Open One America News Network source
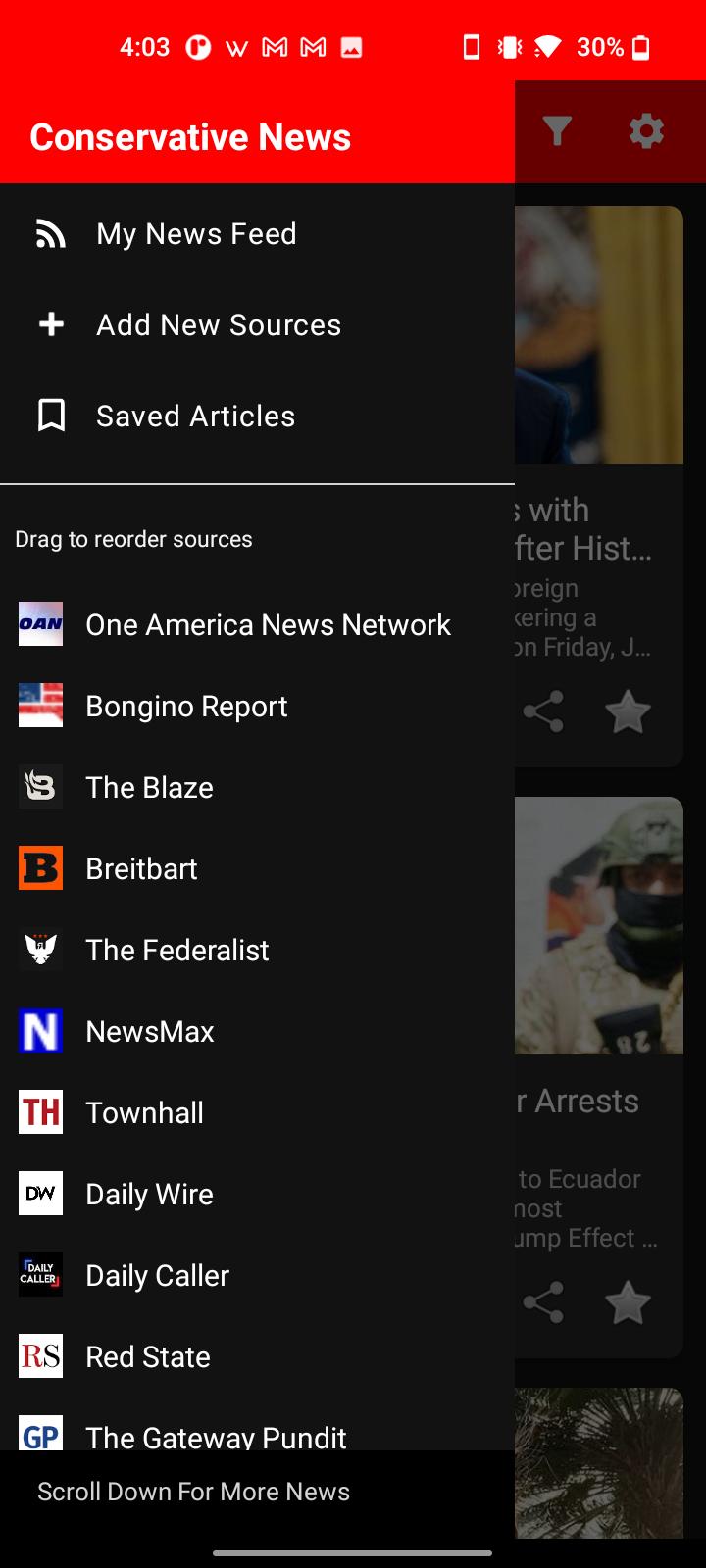Screen dimensions: 706x1568 tap(267, 625)
